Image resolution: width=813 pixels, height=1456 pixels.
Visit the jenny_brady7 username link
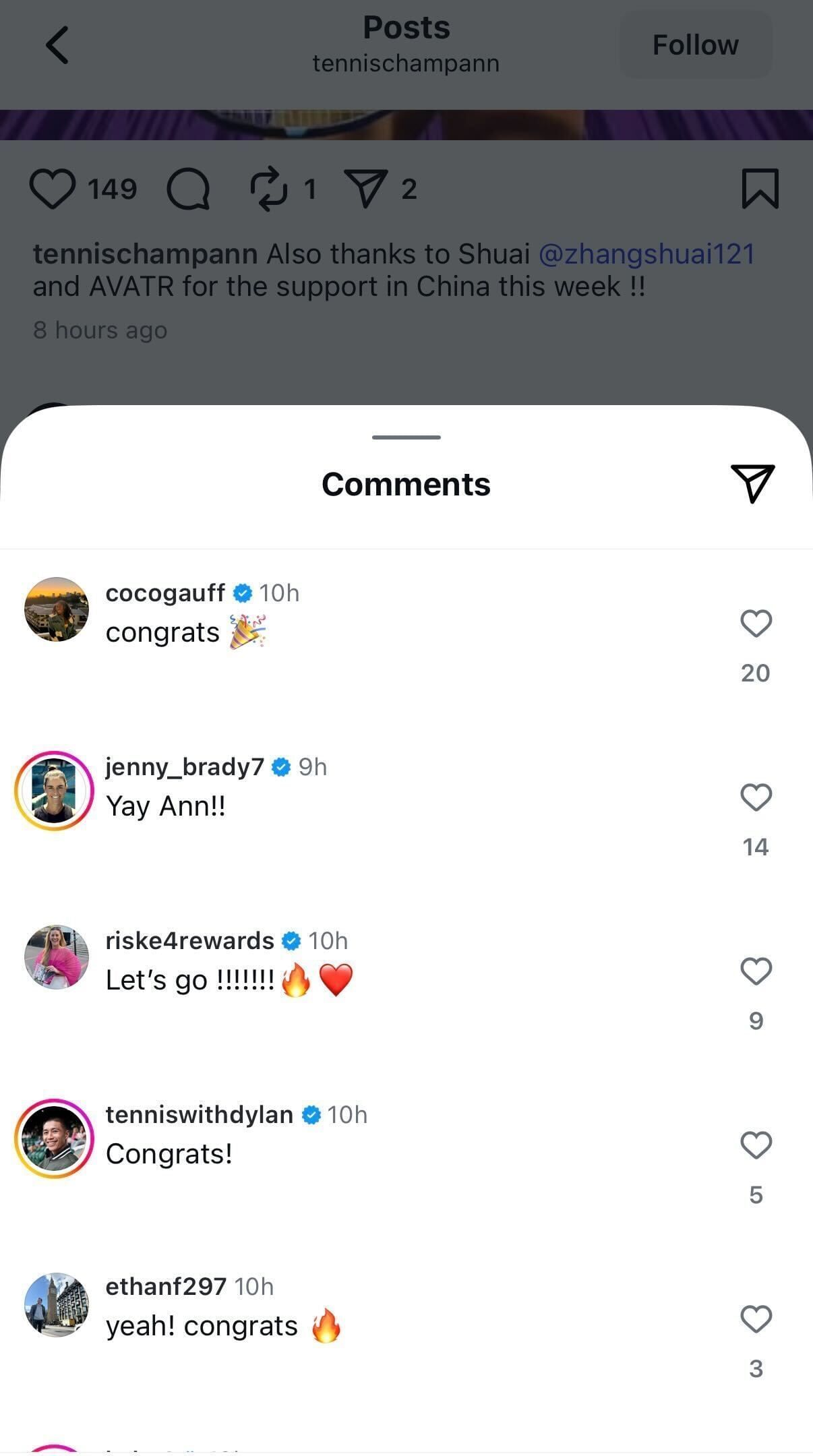[x=185, y=767]
